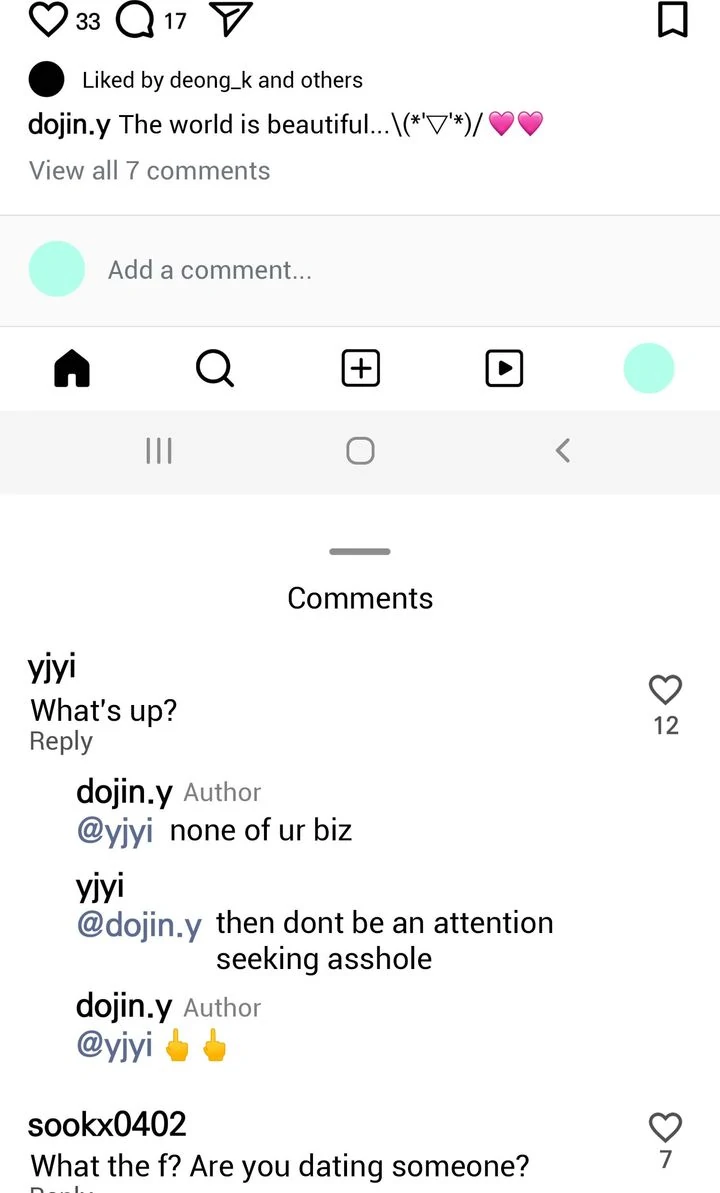
Task: Bookmark dojin.y's post
Action: [672, 19]
